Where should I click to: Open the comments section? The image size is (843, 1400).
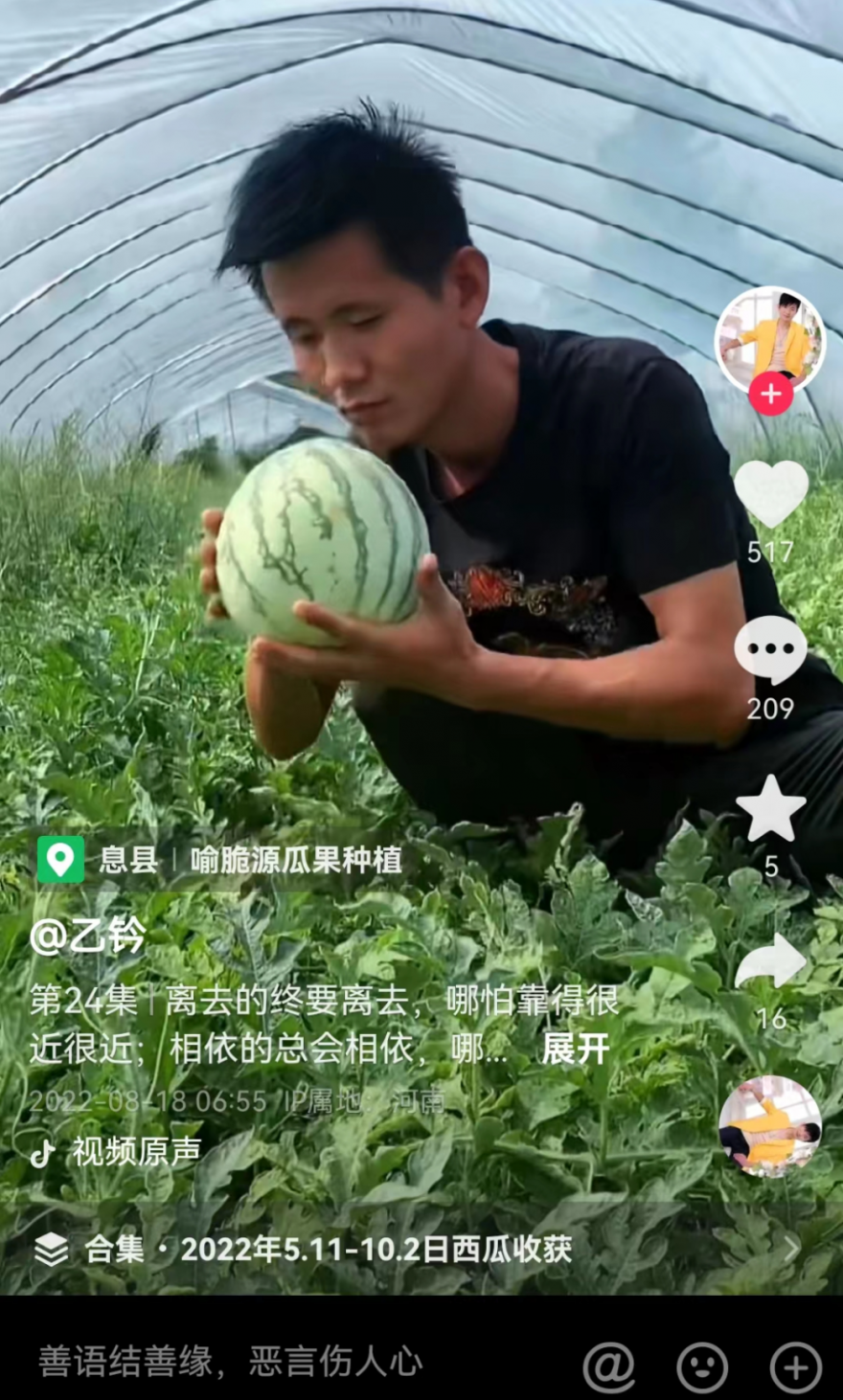click(770, 650)
